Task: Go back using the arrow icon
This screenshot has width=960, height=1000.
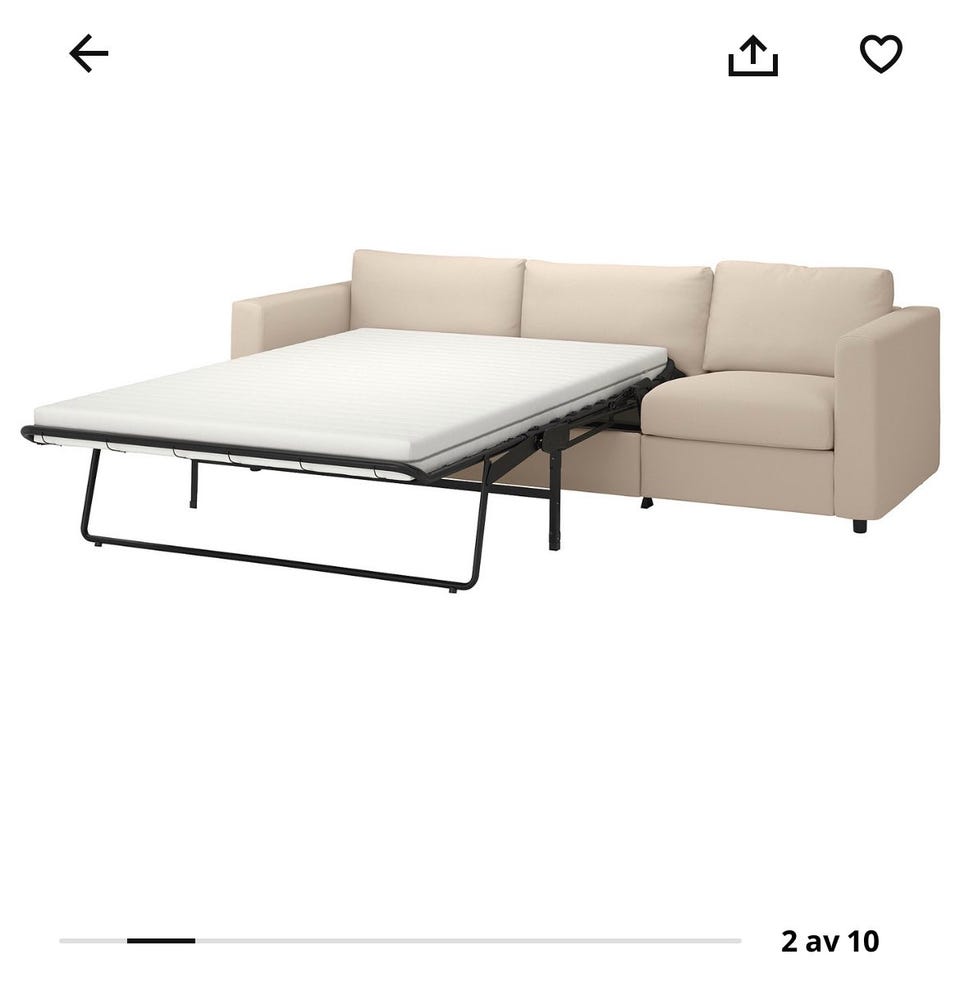Action: [88, 54]
